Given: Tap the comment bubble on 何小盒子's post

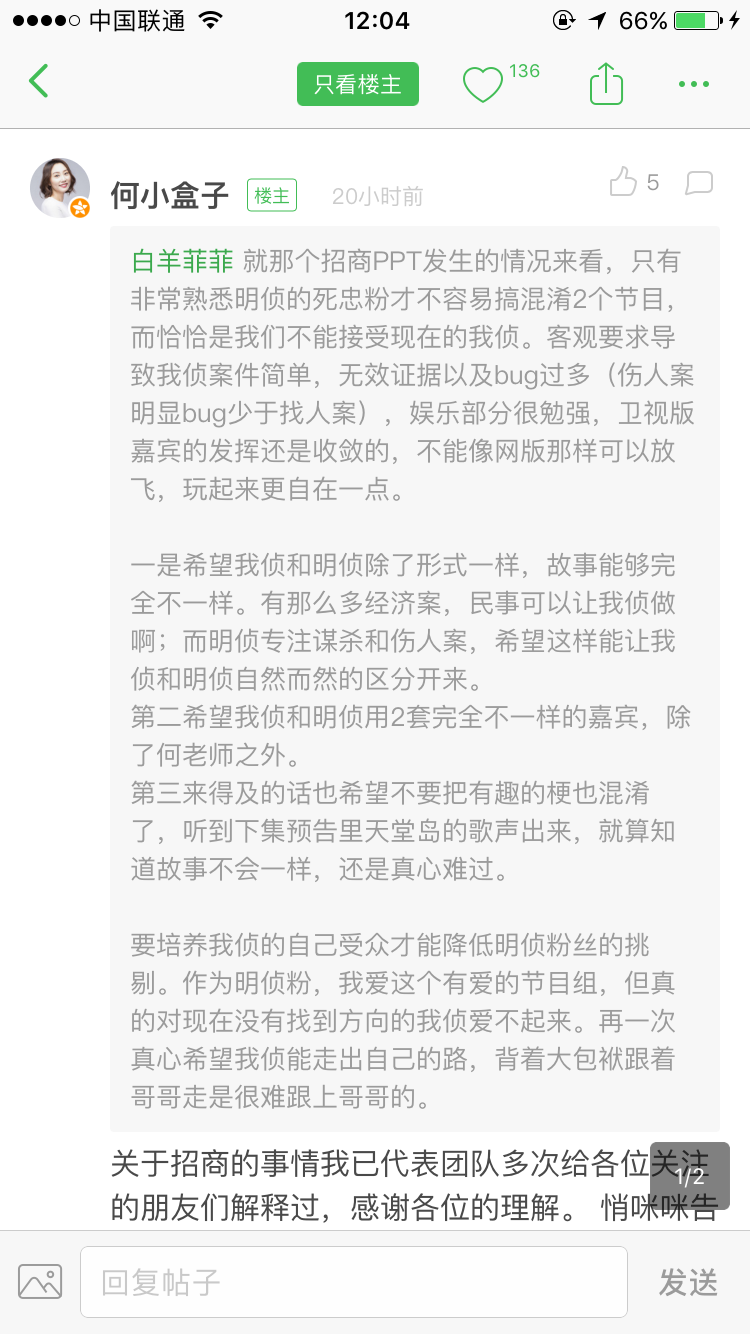Looking at the screenshot, I should (x=699, y=183).
